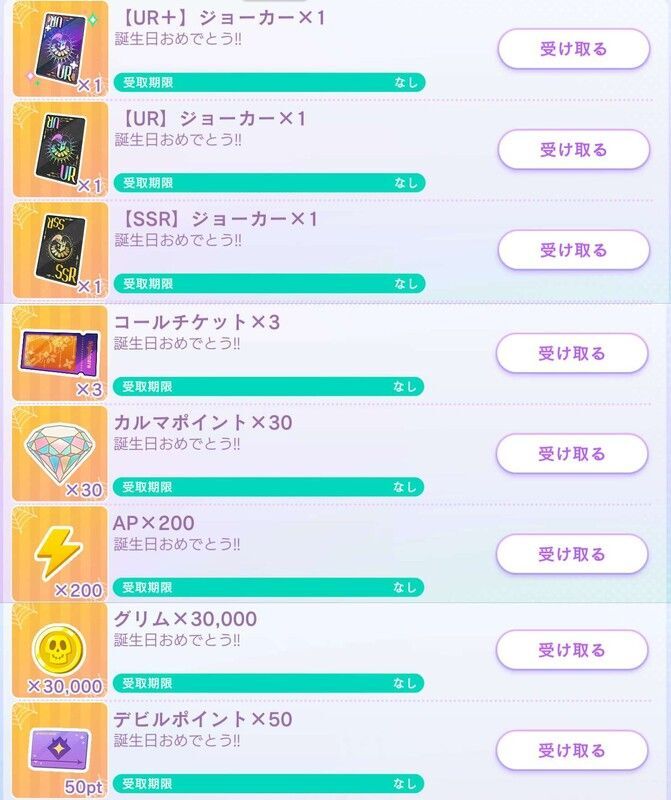Claim the 【UR+】ジョーカー×1 gift
Screen dimensions: 671x800
click(x=573, y=49)
